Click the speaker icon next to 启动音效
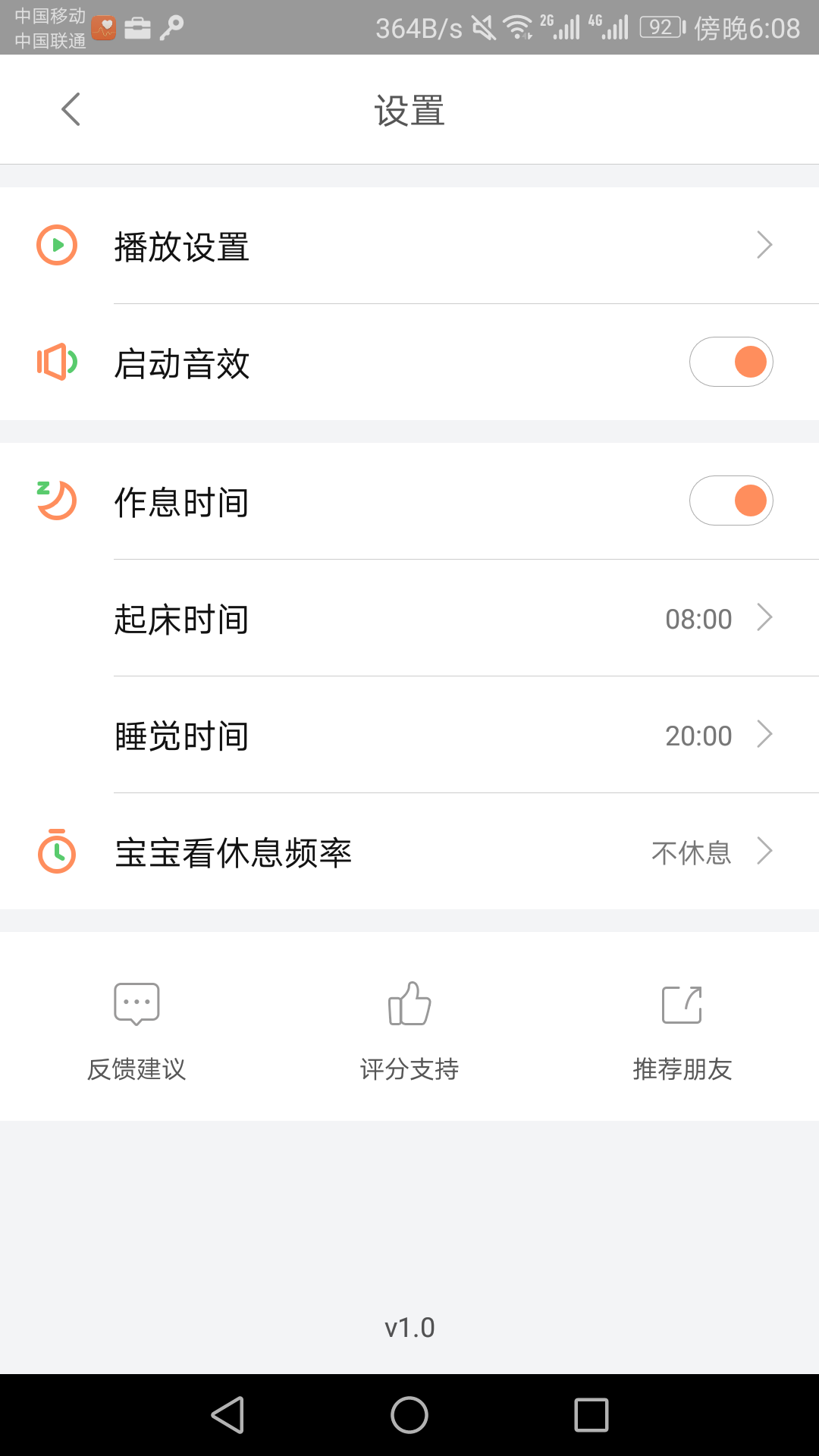Image resolution: width=819 pixels, height=1456 pixels. pyautogui.click(x=55, y=362)
